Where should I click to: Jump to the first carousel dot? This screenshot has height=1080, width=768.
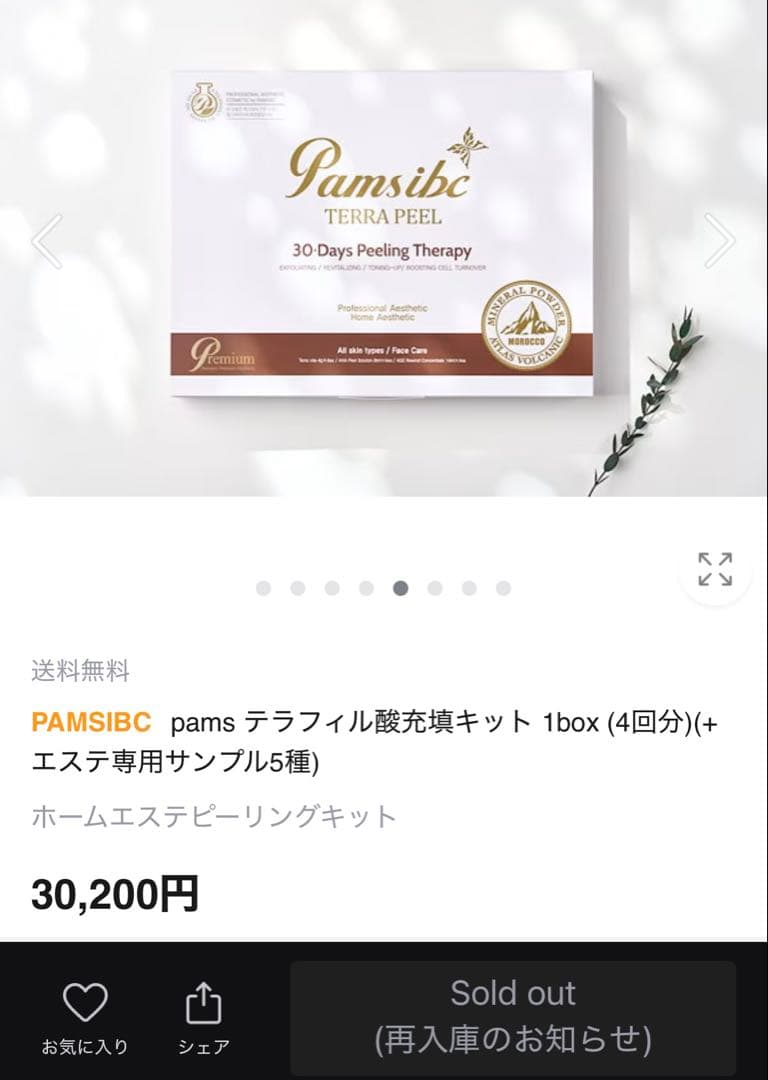[262, 588]
